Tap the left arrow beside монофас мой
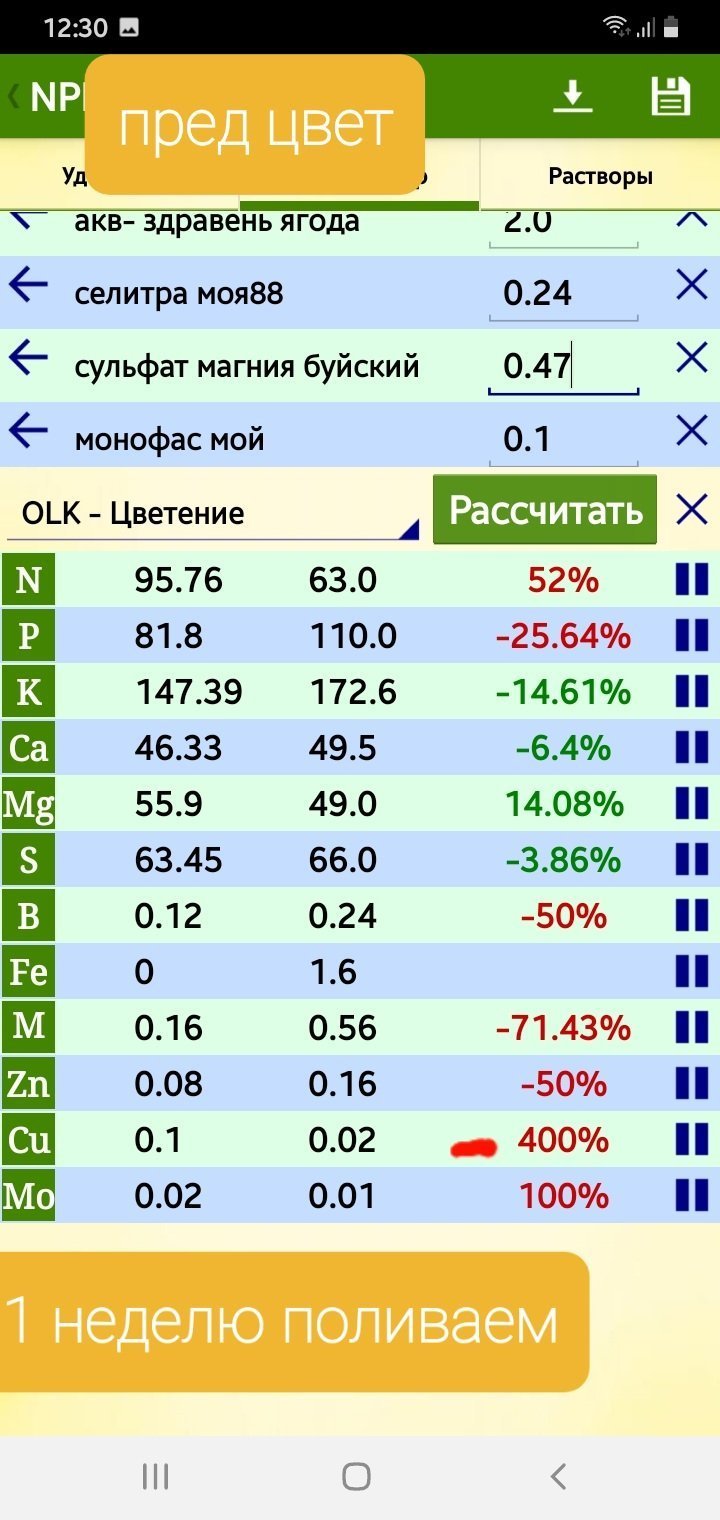 (28, 431)
